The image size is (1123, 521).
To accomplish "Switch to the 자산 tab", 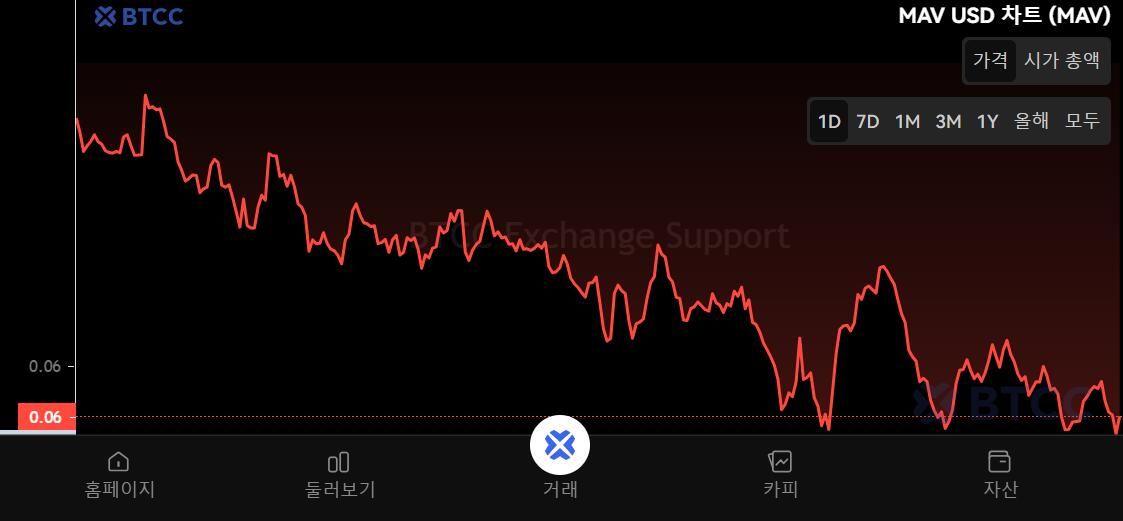I will [x=1000, y=474].
